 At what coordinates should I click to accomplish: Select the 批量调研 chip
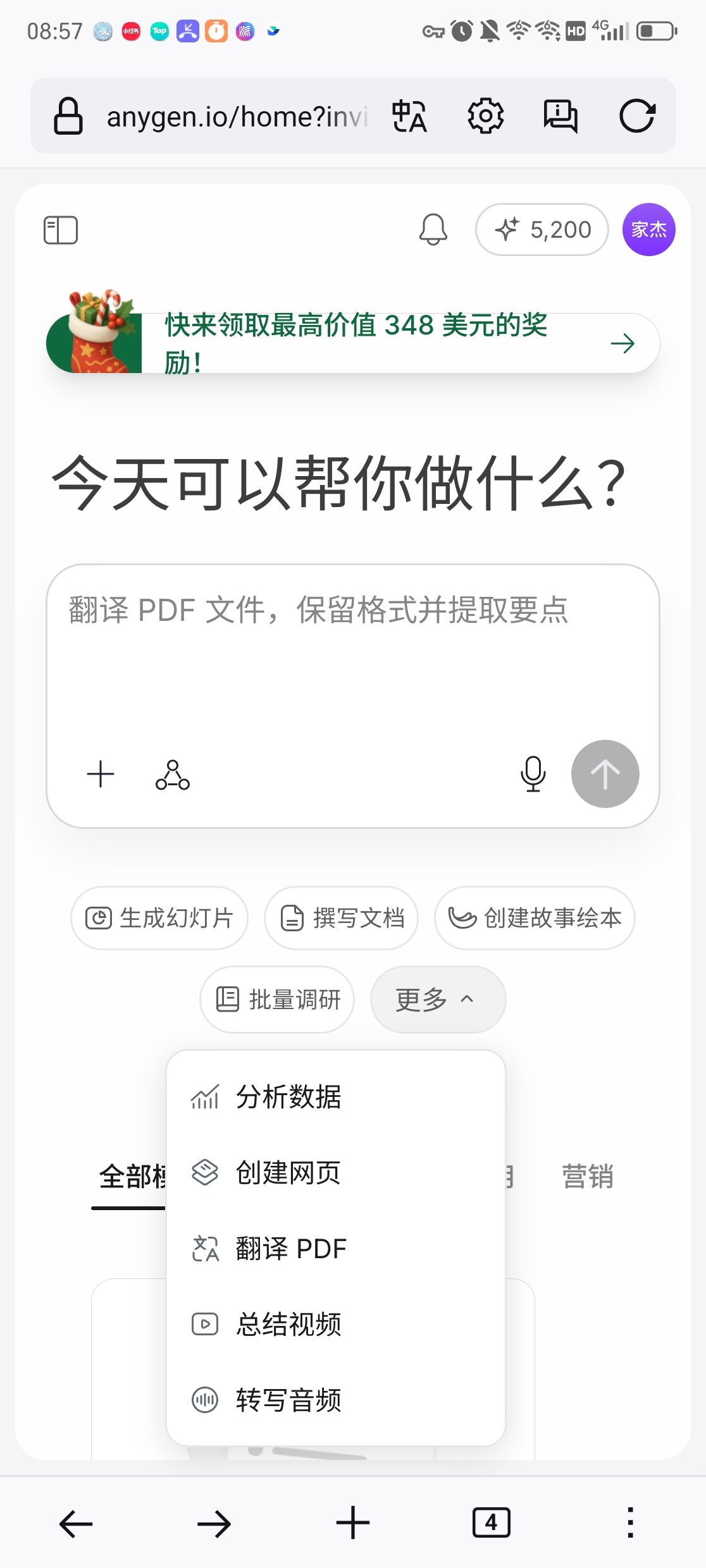pos(277,1000)
